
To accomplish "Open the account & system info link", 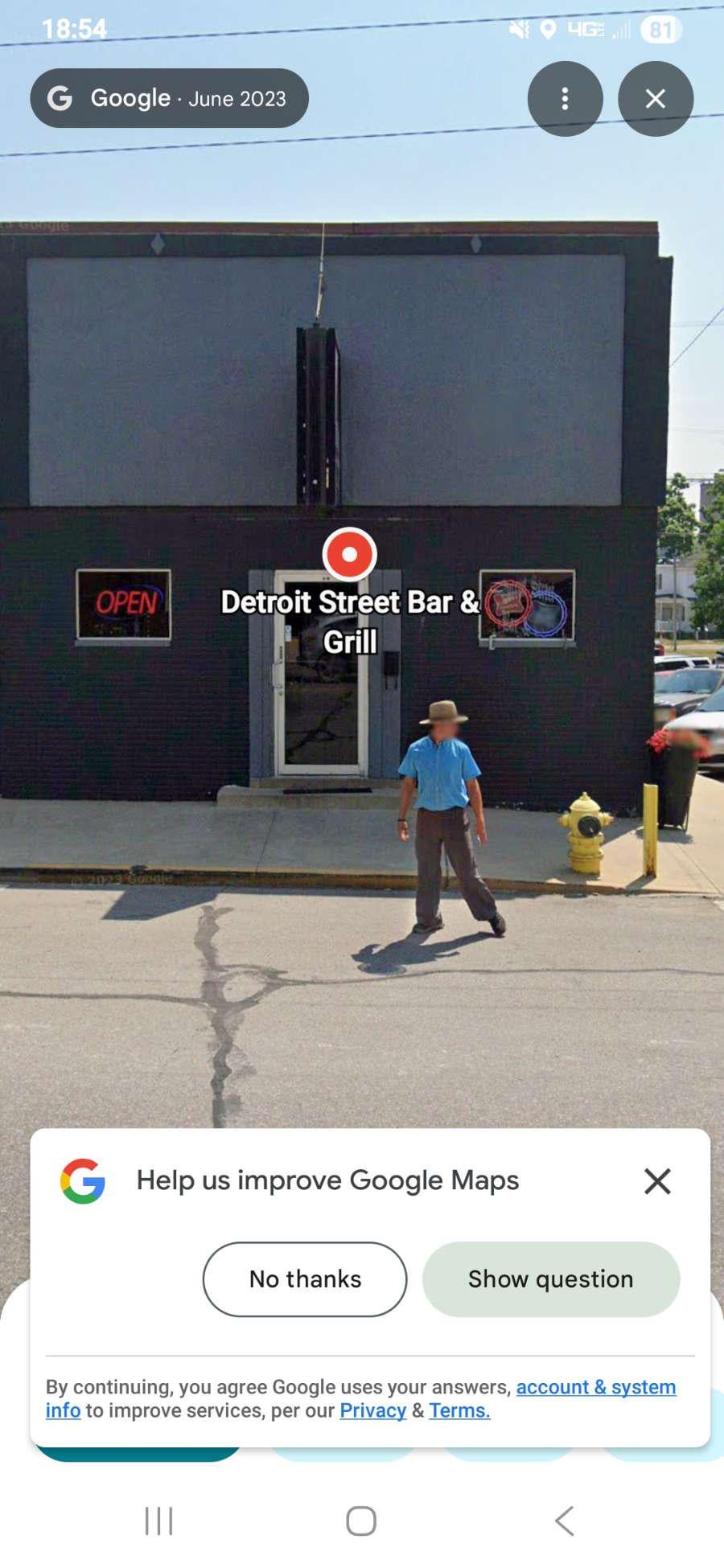I will (595, 1387).
